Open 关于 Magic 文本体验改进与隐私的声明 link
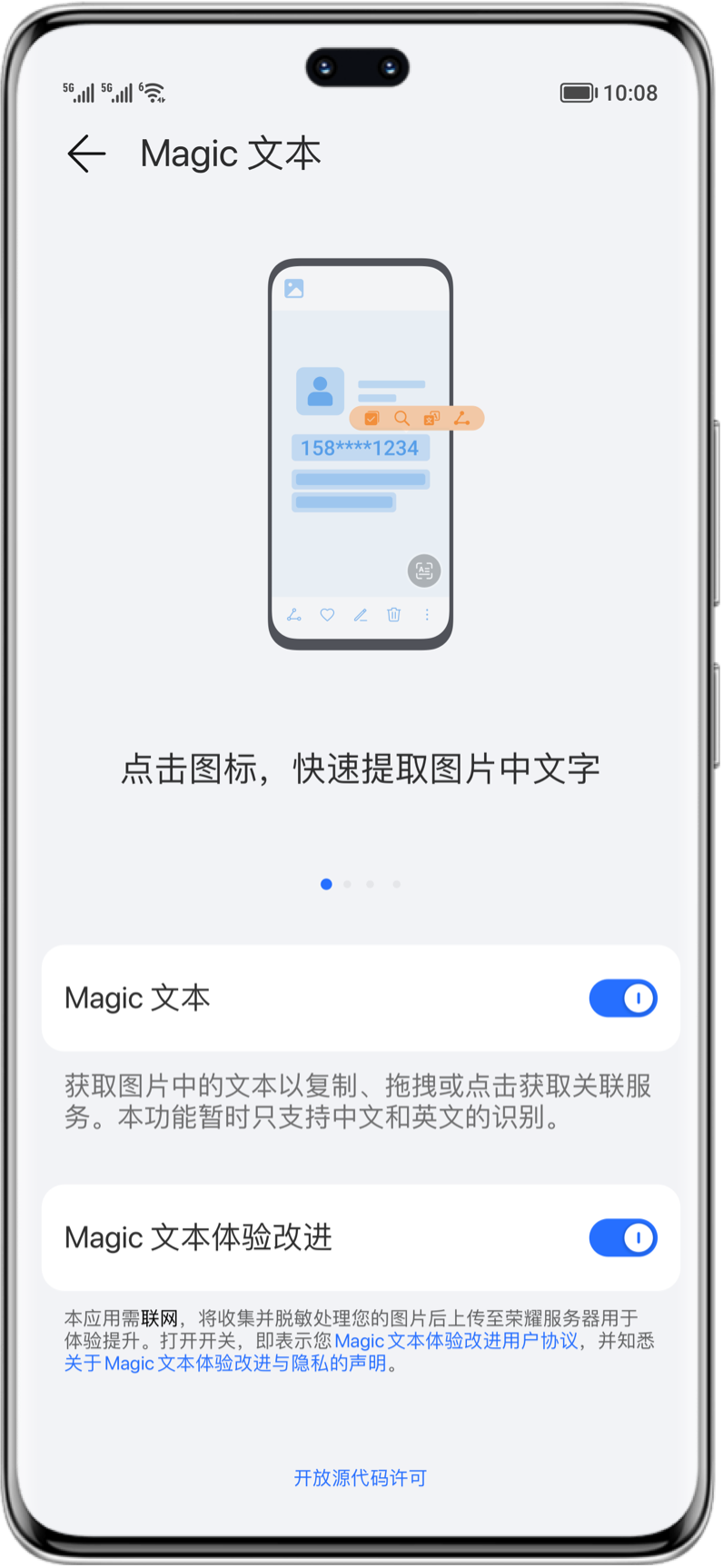The image size is (723, 1568). 225,1364
